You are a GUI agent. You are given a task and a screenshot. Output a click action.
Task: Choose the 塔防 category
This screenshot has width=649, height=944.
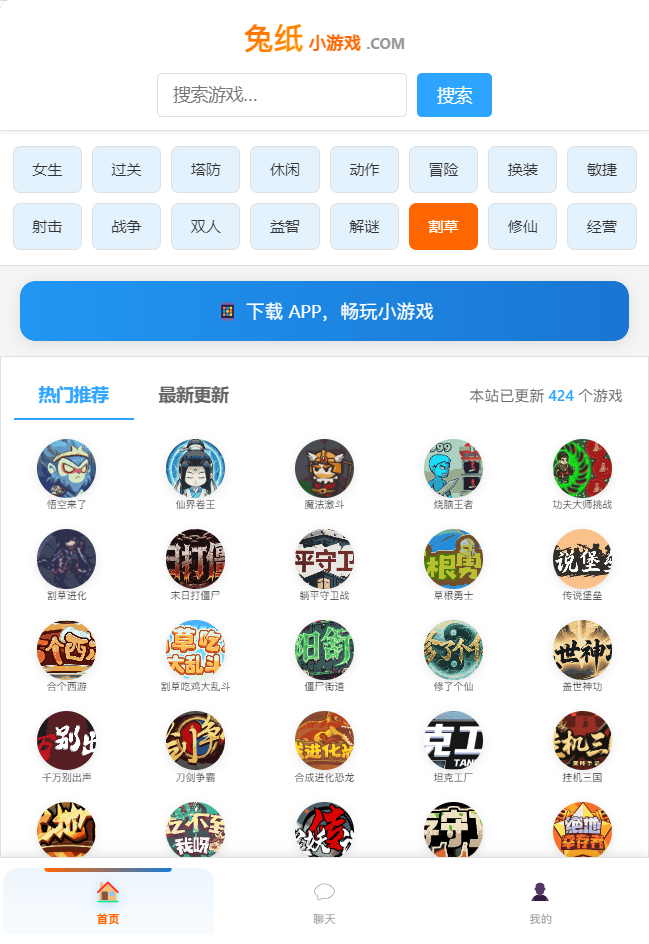coord(205,169)
